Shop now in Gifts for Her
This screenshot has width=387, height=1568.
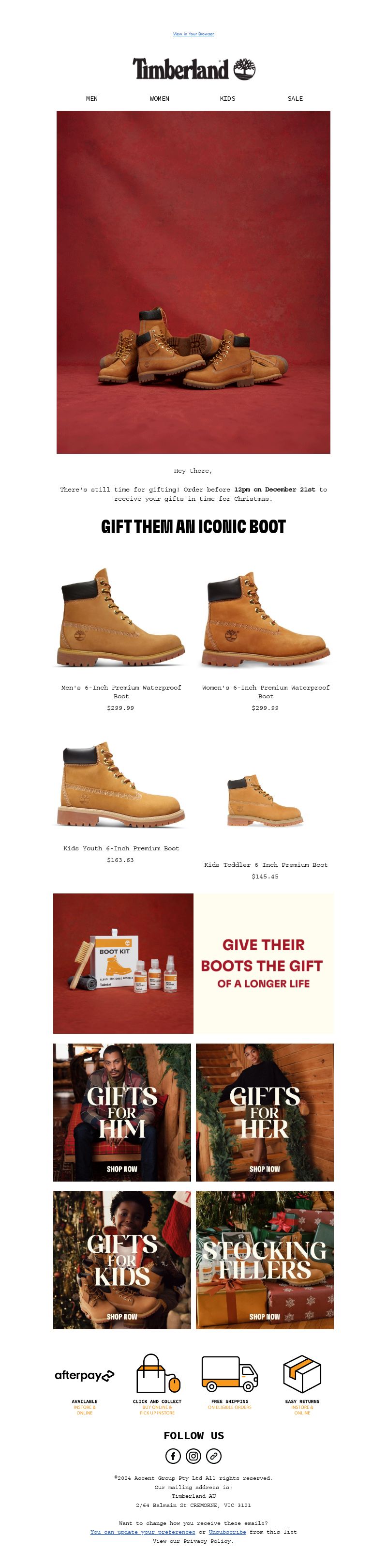coord(265,1168)
